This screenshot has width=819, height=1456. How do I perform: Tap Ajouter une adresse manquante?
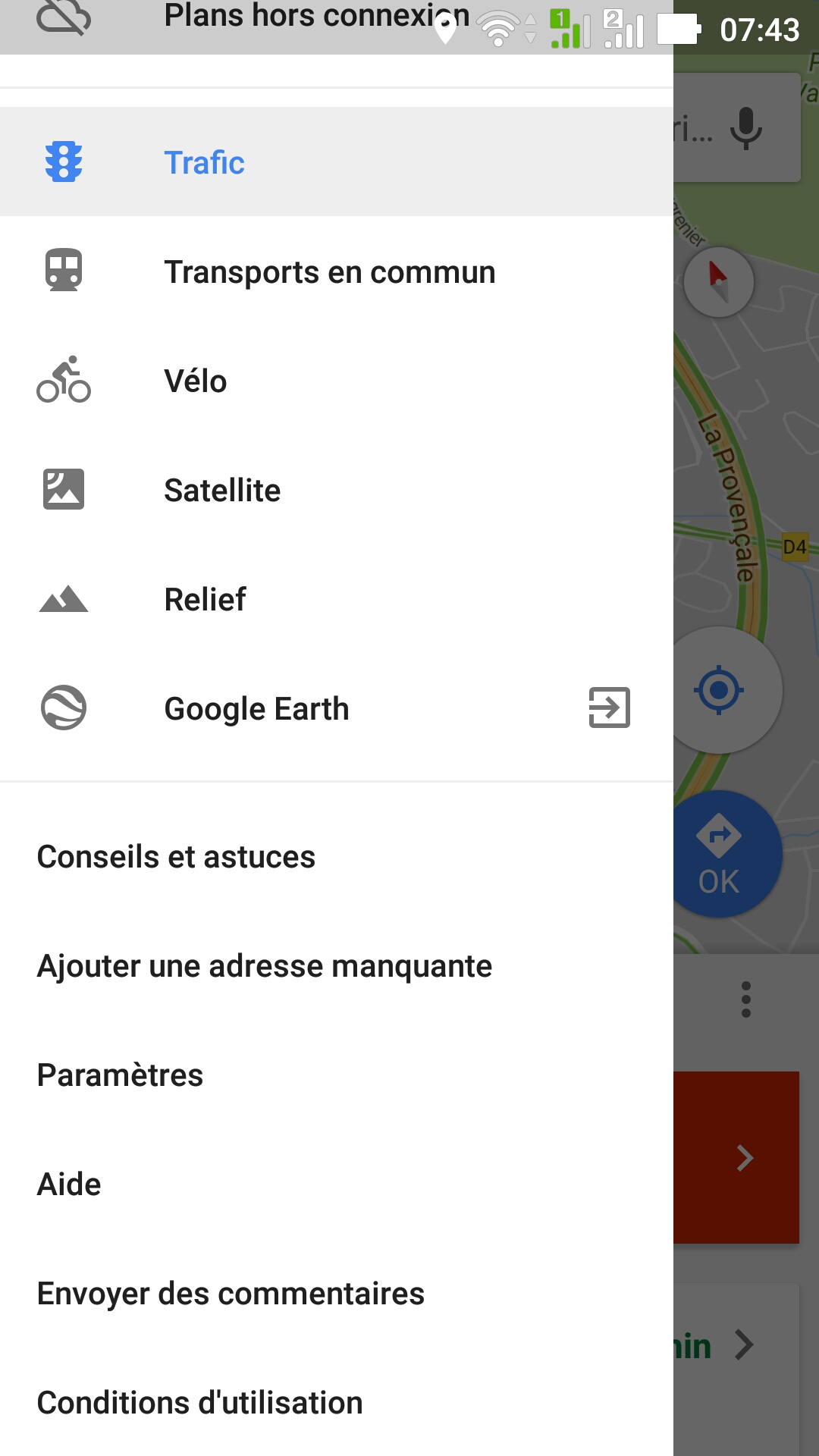click(337, 966)
